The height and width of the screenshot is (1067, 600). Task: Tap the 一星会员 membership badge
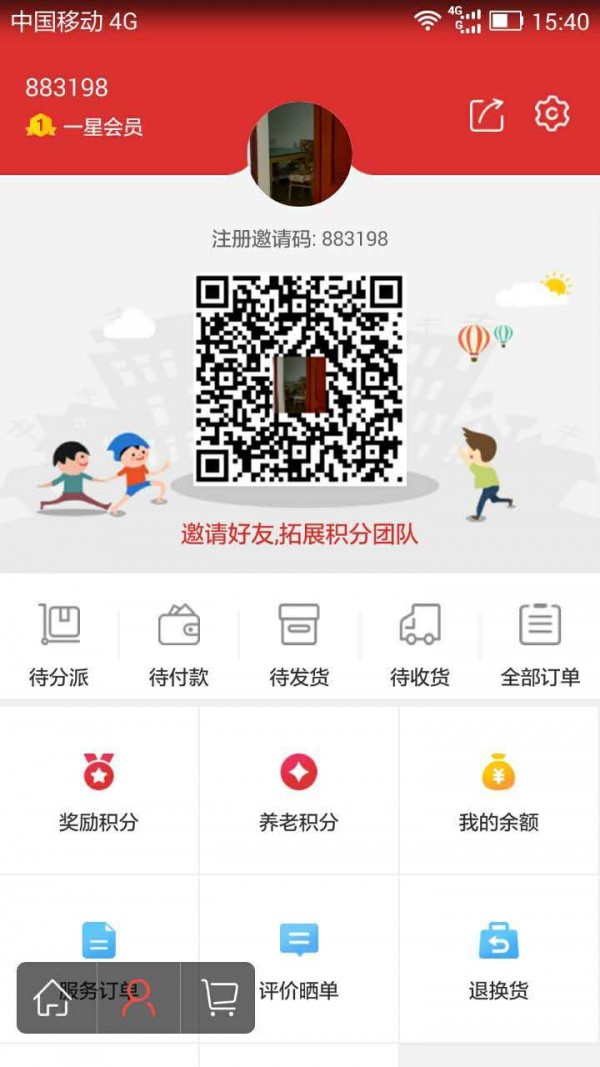tap(84, 127)
